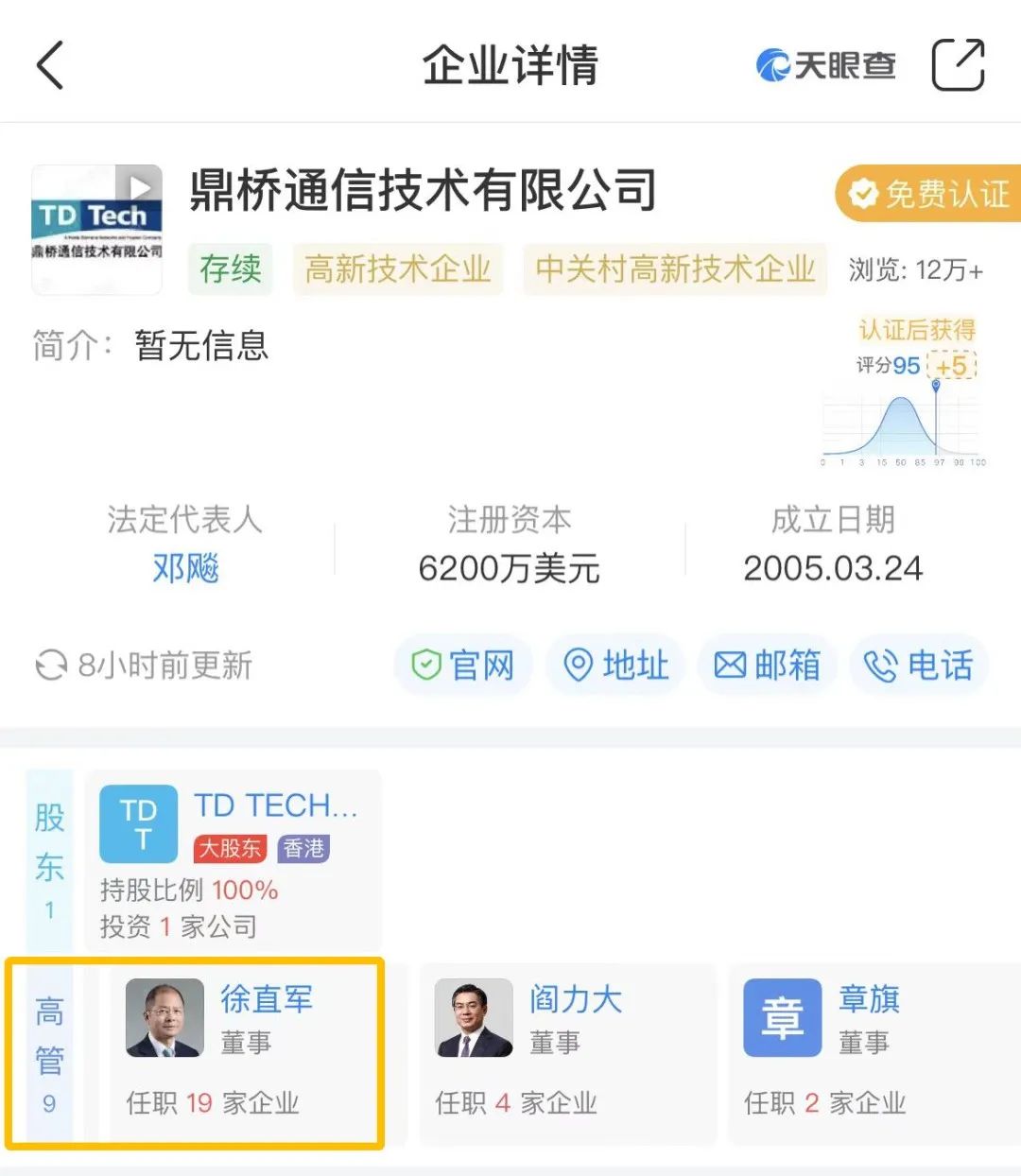Call the company via 电话 chip
The image size is (1021, 1176).
point(920,666)
